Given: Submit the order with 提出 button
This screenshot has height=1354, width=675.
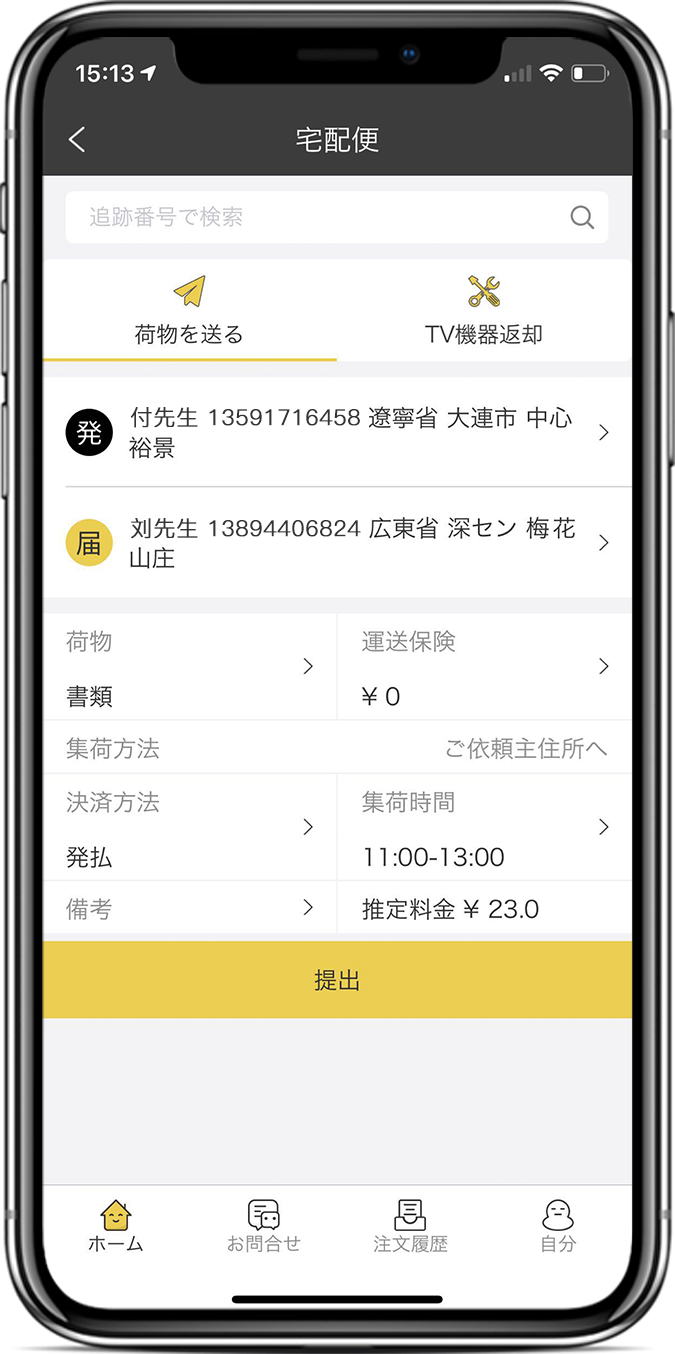Looking at the screenshot, I should coord(337,980).
